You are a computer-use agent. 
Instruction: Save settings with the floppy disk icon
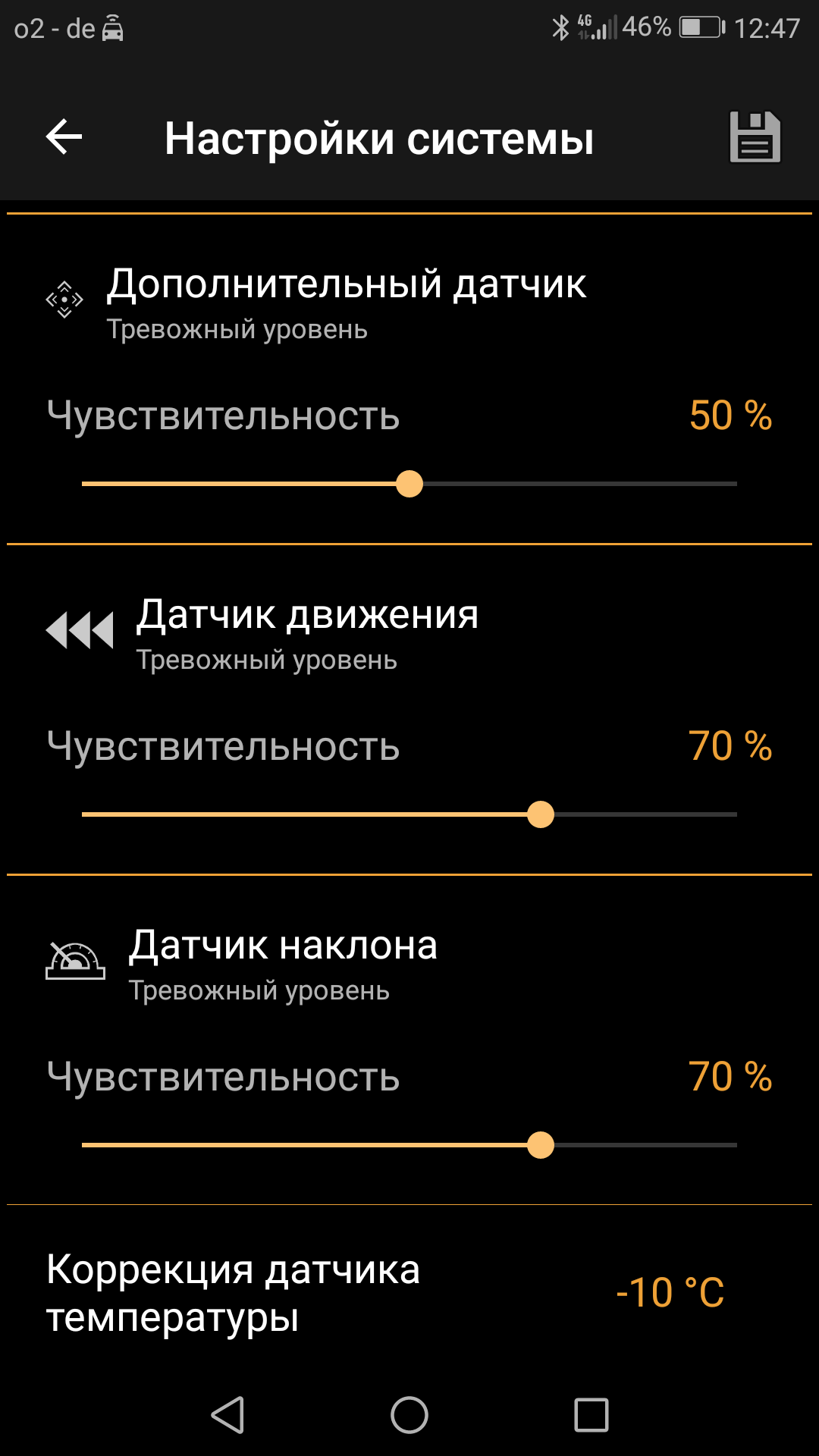(755, 137)
